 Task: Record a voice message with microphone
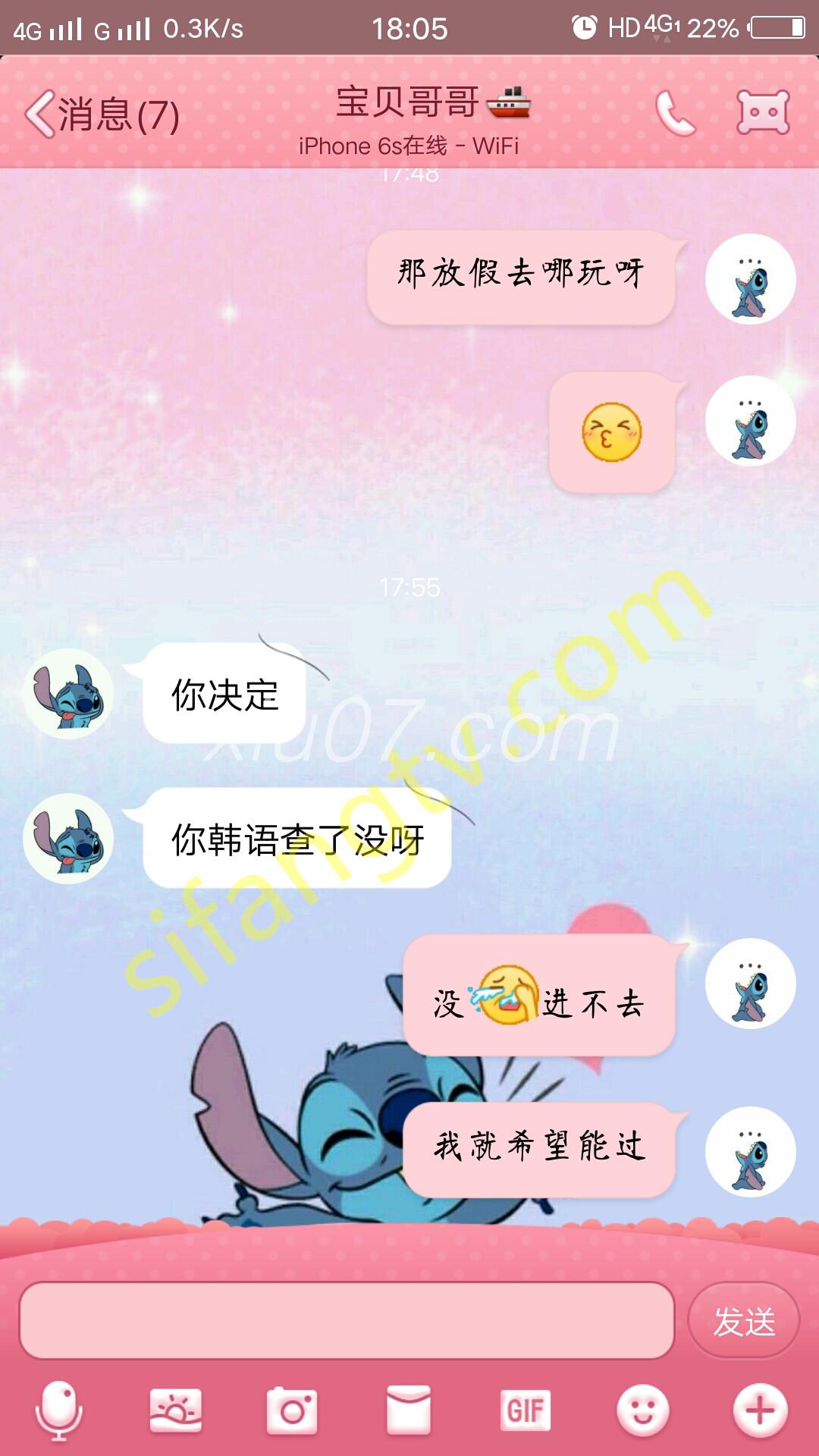59,1410
